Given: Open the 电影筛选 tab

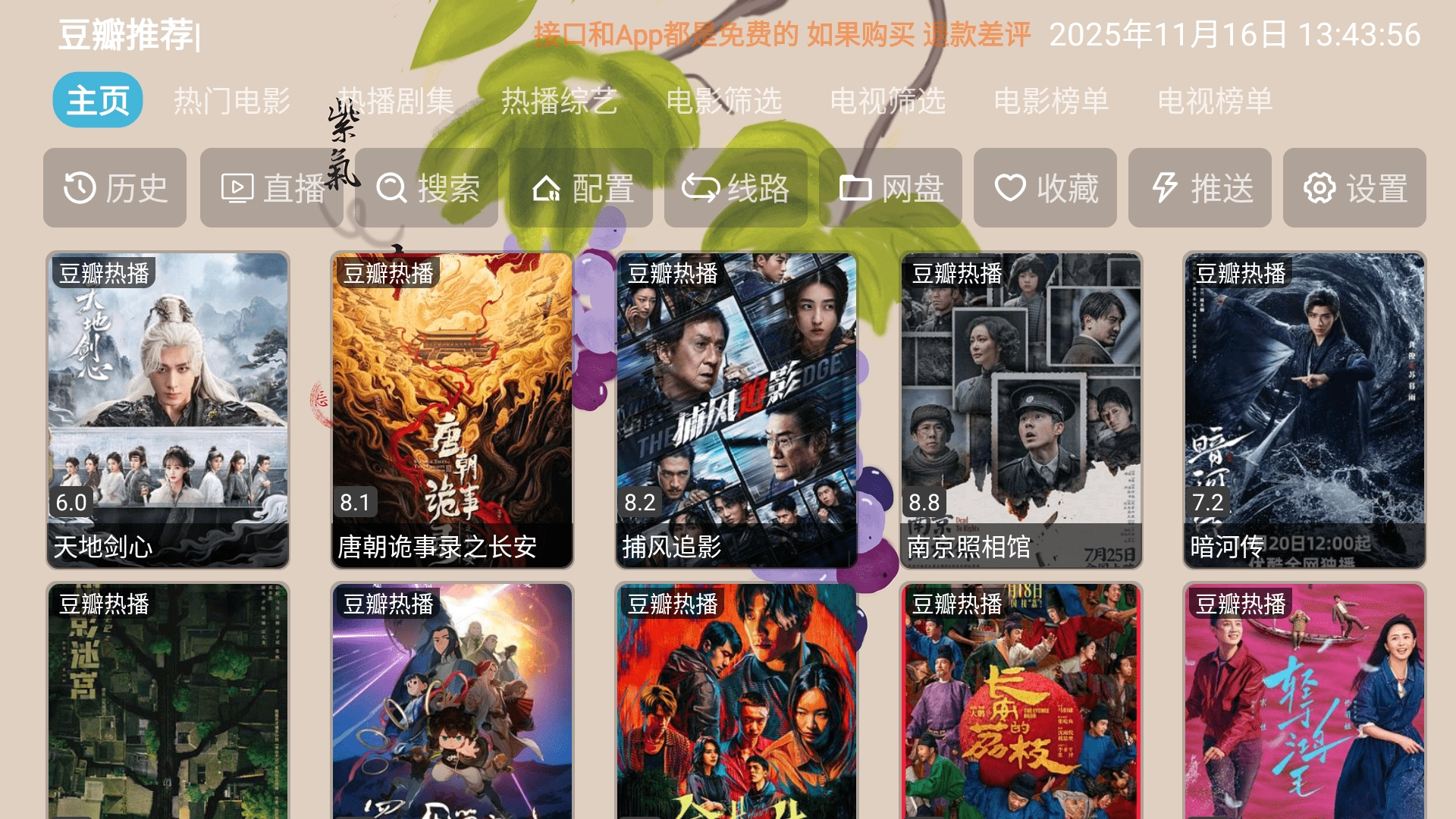Looking at the screenshot, I should (723, 100).
